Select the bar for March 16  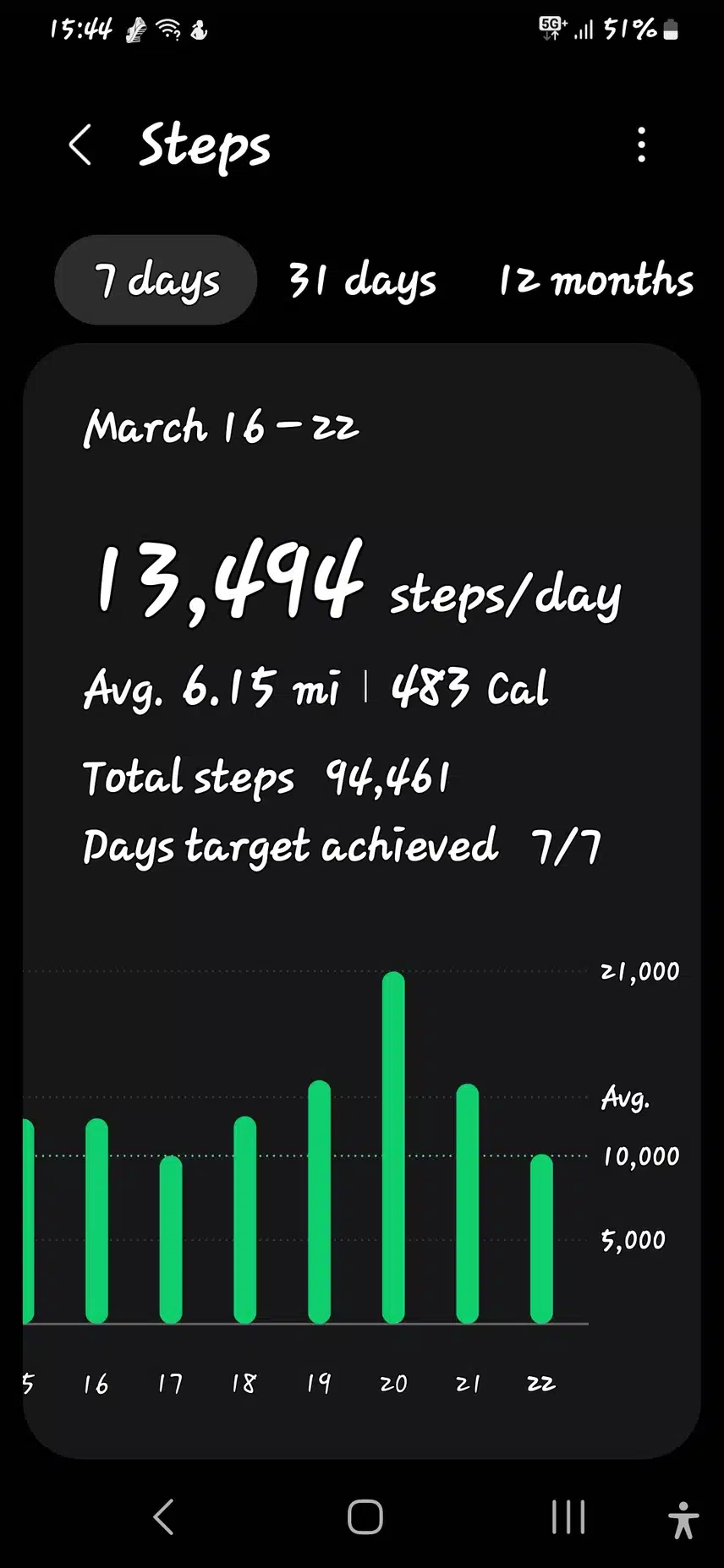(x=97, y=1221)
